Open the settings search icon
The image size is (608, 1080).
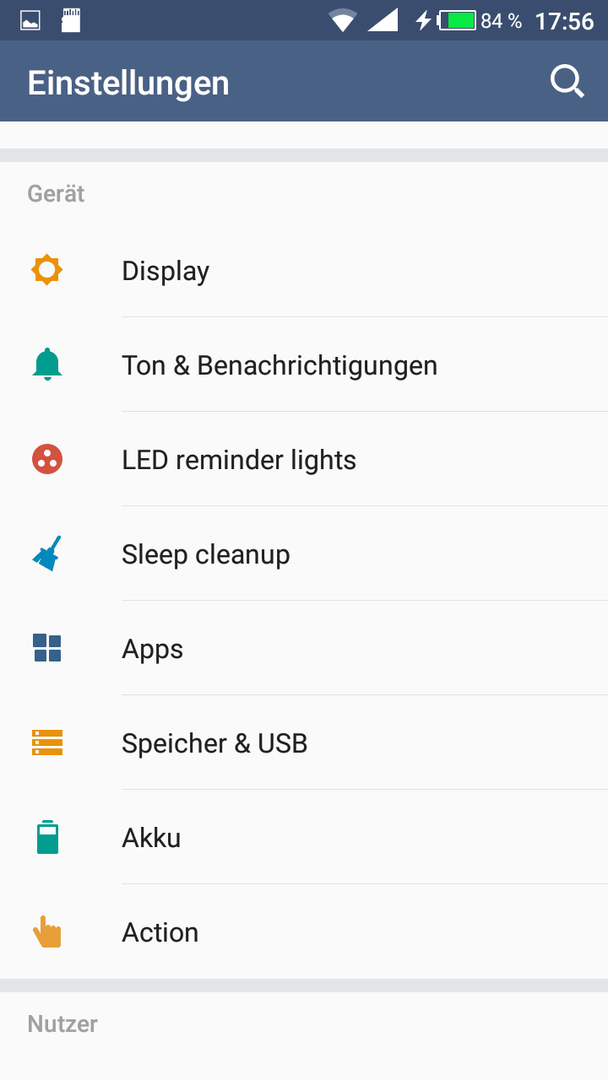567,83
